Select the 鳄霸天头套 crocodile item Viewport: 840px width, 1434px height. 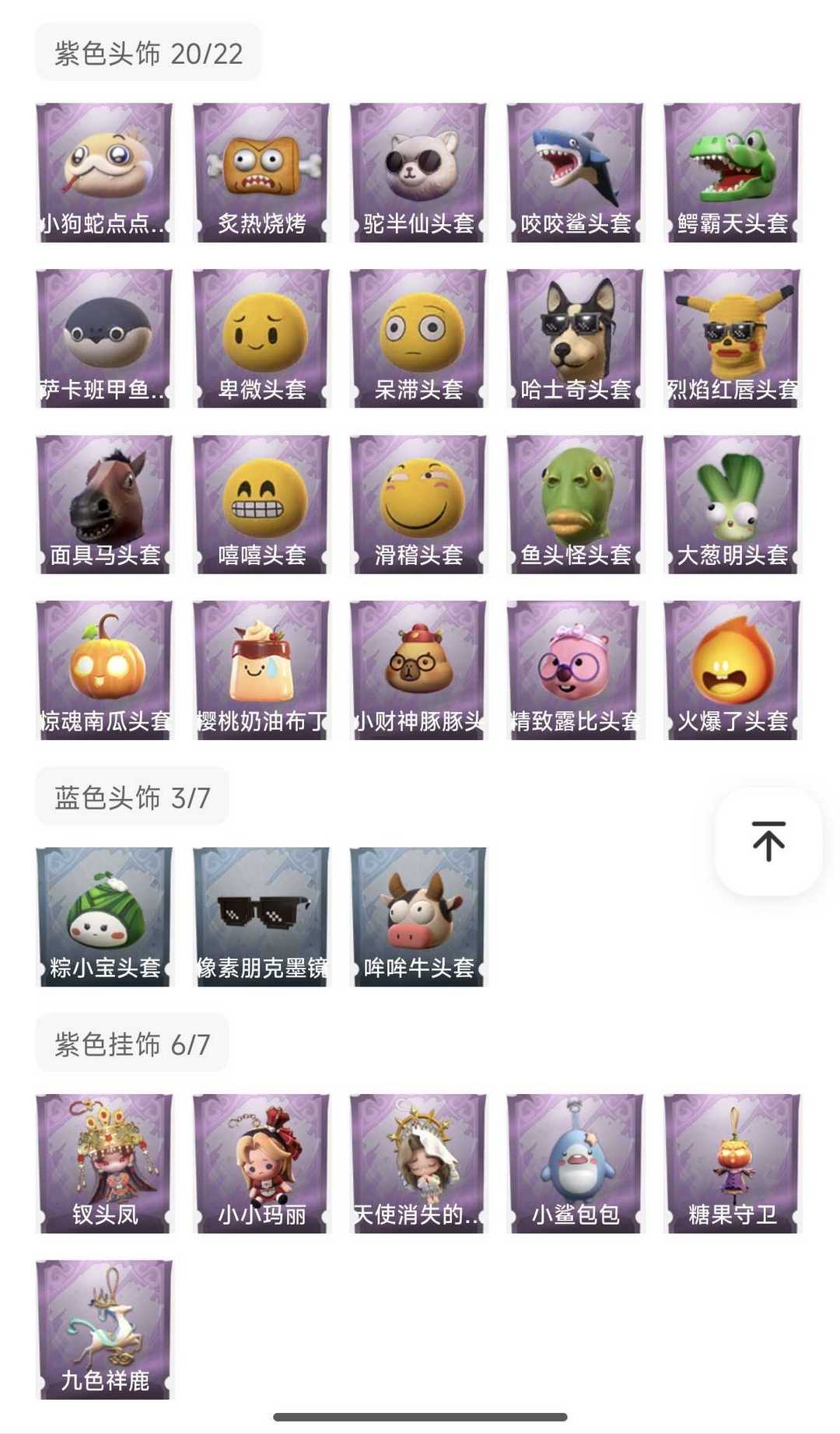[732, 173]
